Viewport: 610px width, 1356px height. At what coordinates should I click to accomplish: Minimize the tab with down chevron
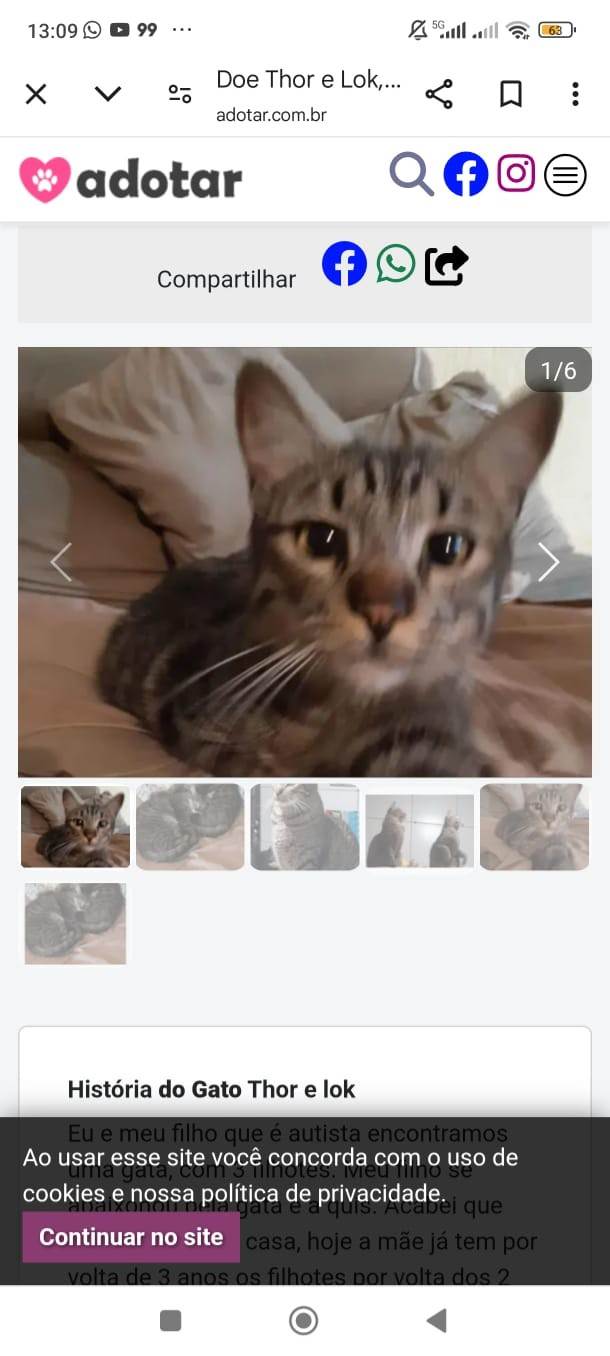click(x=107, y=94)
